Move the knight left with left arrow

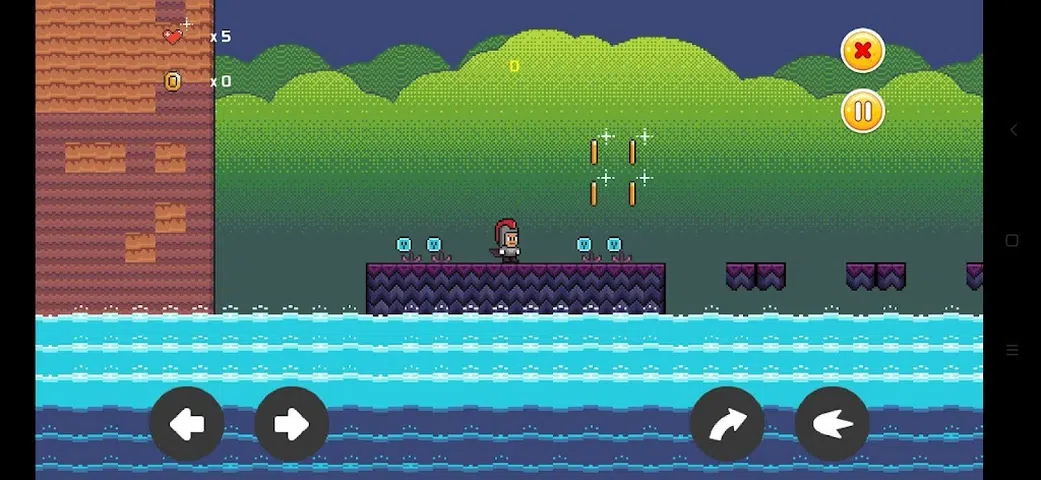(187, 424)
